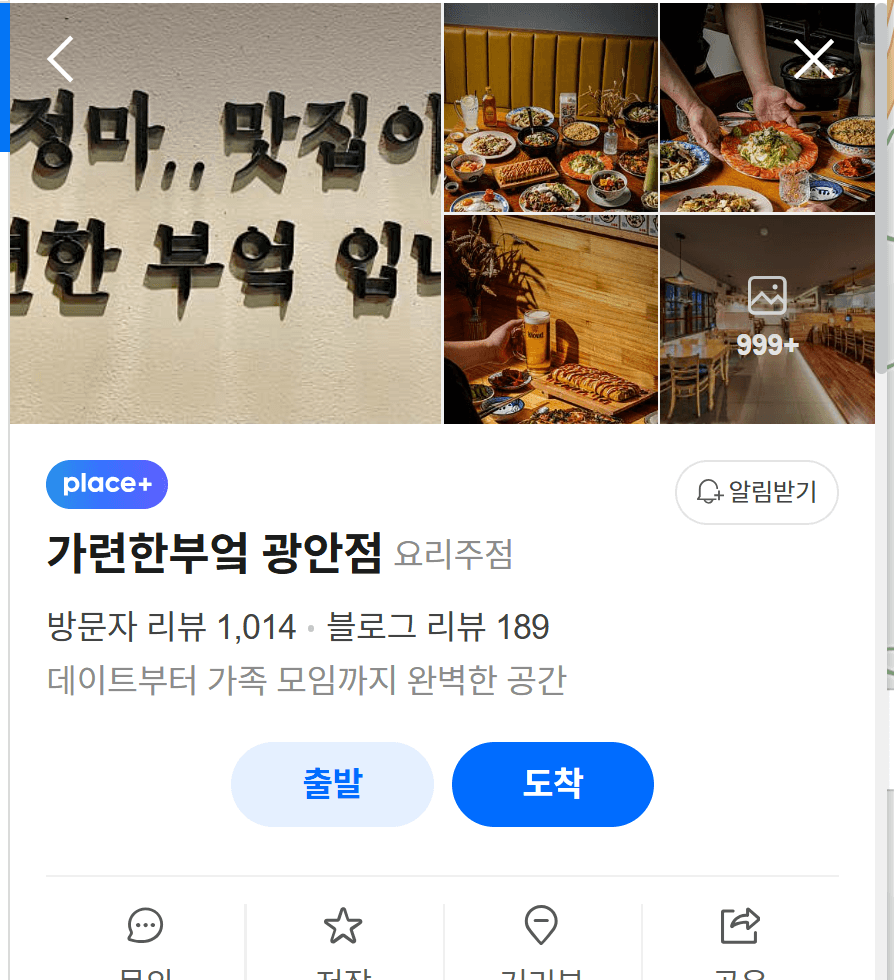Open the 공유 share icon
The width and height of the screenshot is (894, 980).
pos(740,927)
